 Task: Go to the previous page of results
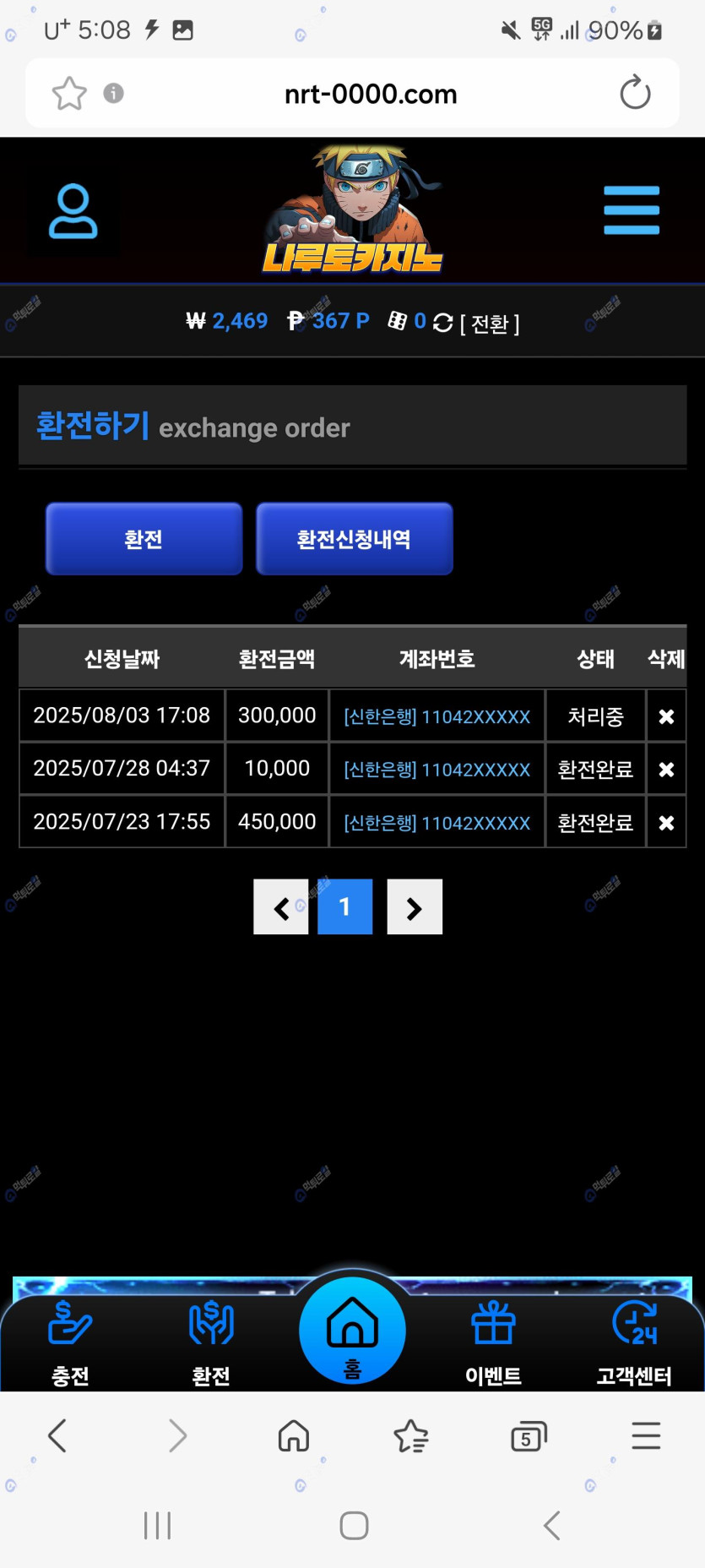tap(281, 907)
